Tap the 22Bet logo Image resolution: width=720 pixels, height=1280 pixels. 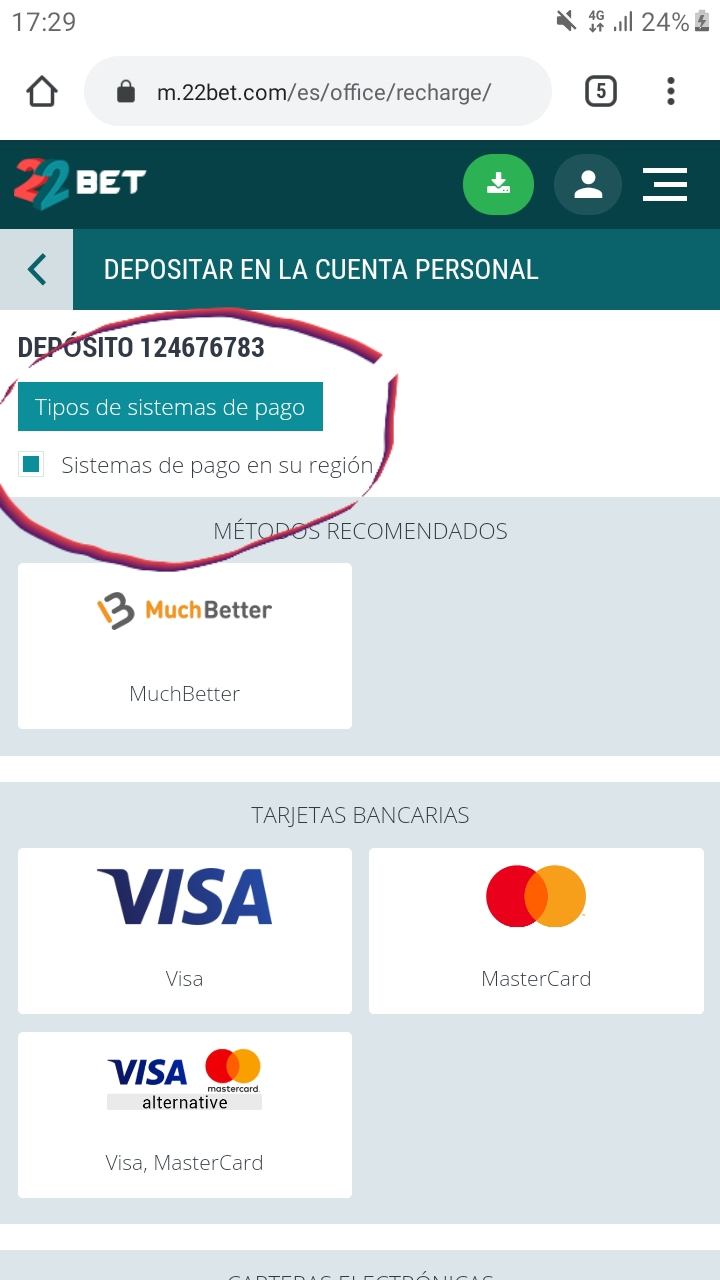tap(80, 184)
